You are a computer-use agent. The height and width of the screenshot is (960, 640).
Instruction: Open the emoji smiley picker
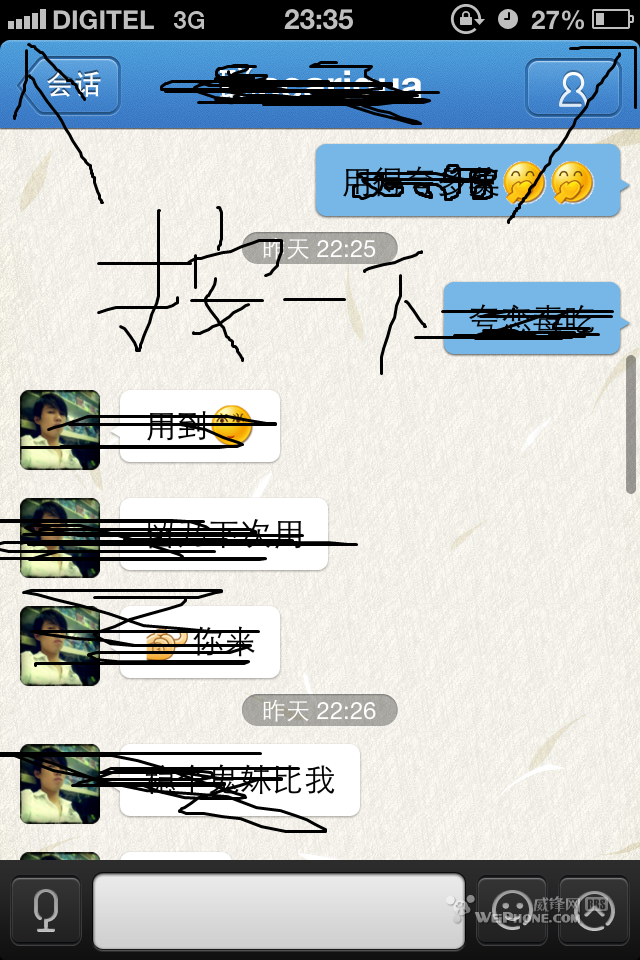tap(511, 911)
